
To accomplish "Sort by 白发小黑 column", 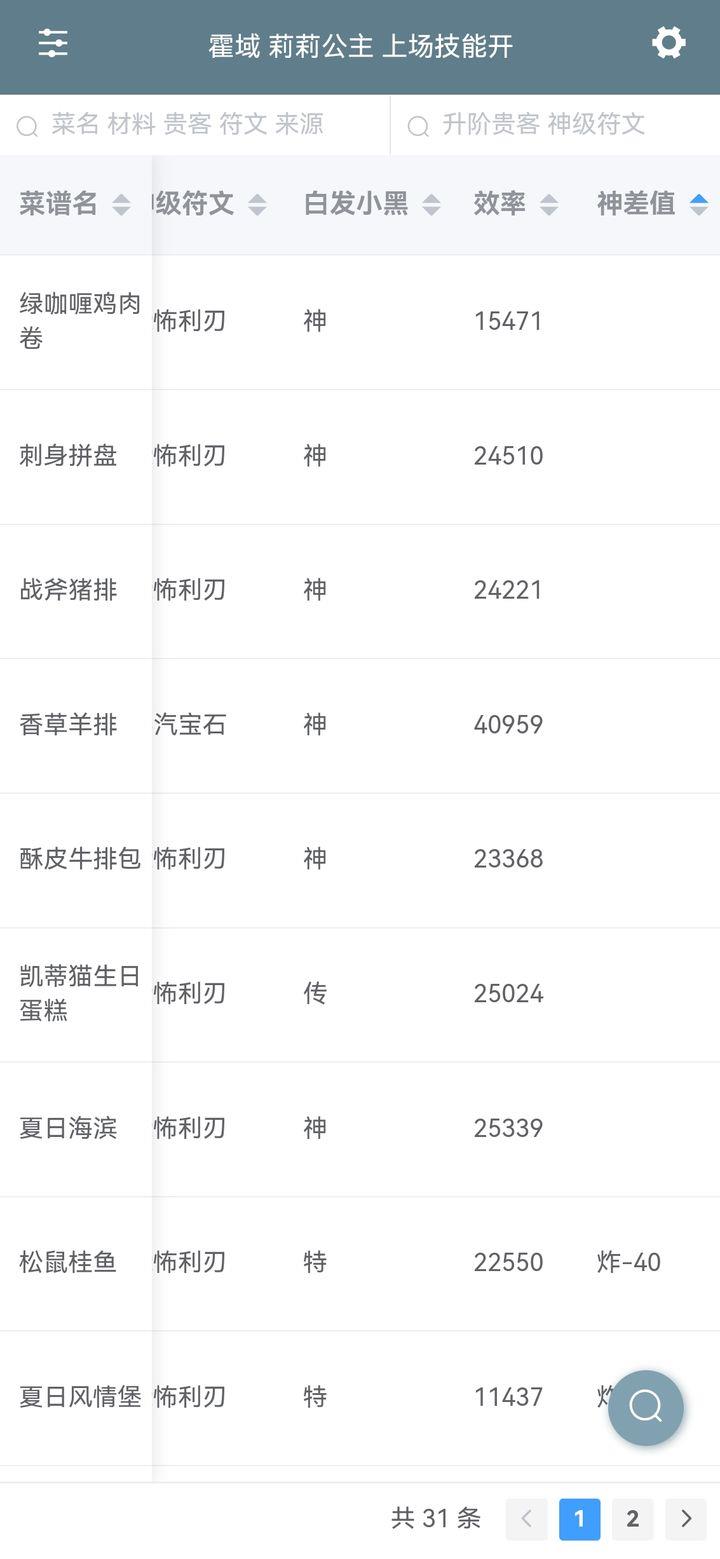I will (x=371, y=204).
